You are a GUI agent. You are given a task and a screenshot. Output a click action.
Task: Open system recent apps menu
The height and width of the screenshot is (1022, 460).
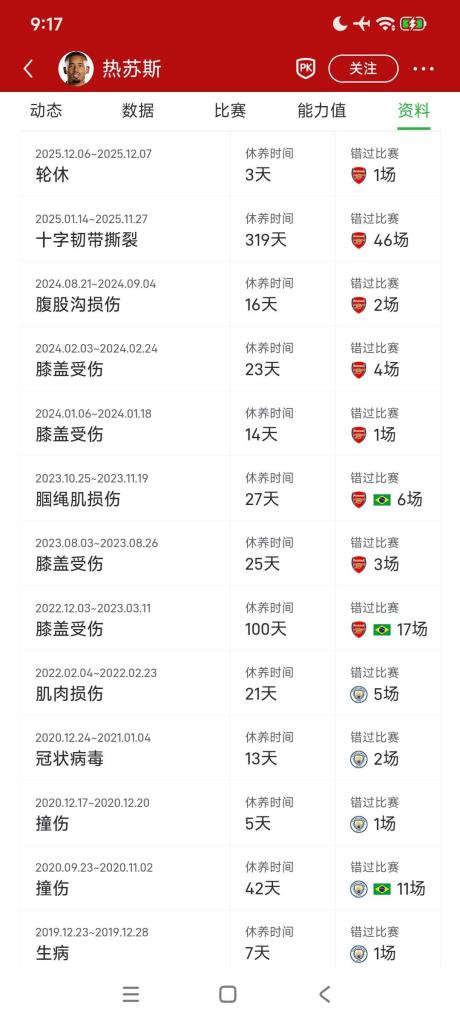[131, 994]
